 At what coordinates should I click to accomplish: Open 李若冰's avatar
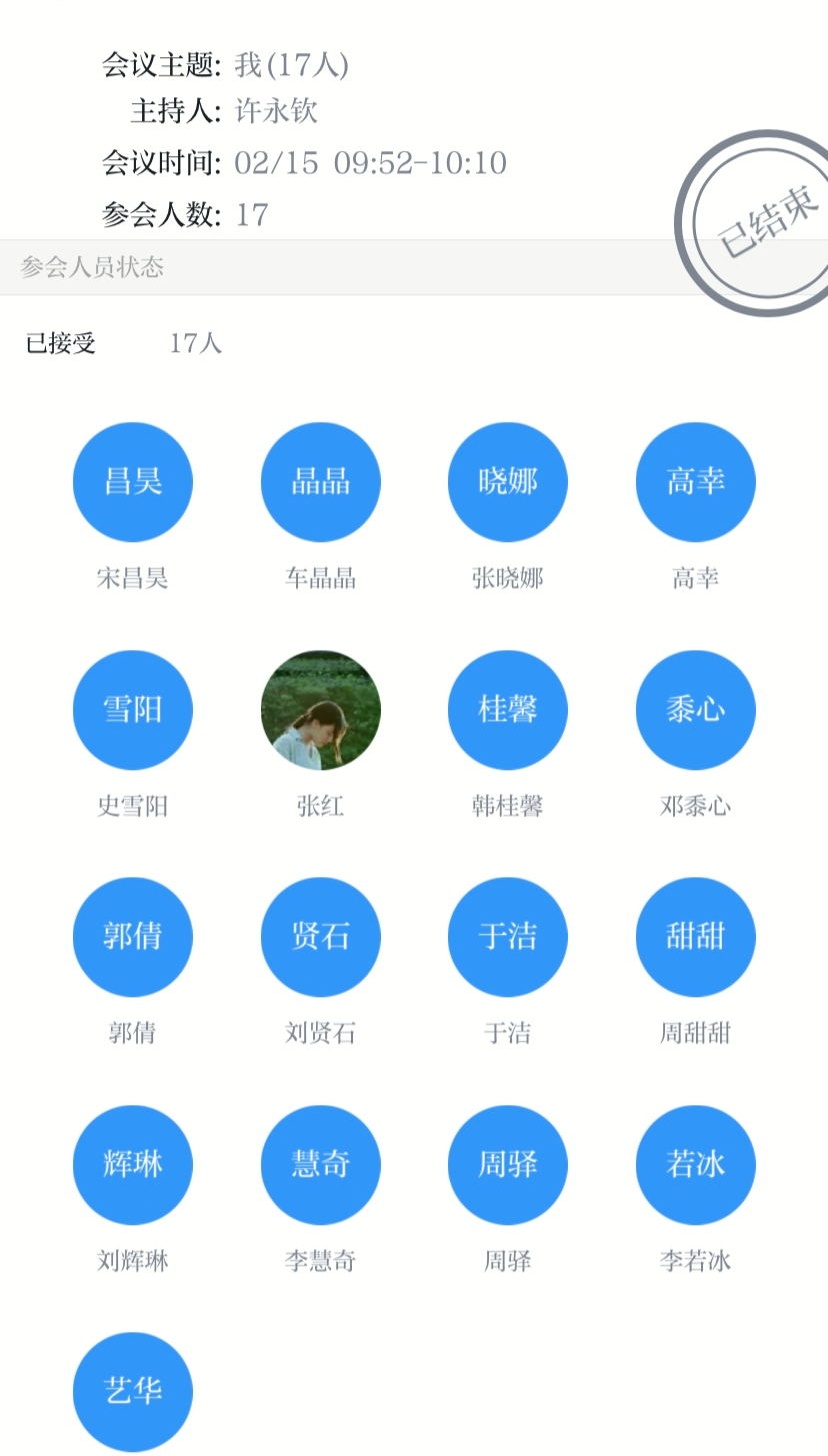[x=695, y=1165]
